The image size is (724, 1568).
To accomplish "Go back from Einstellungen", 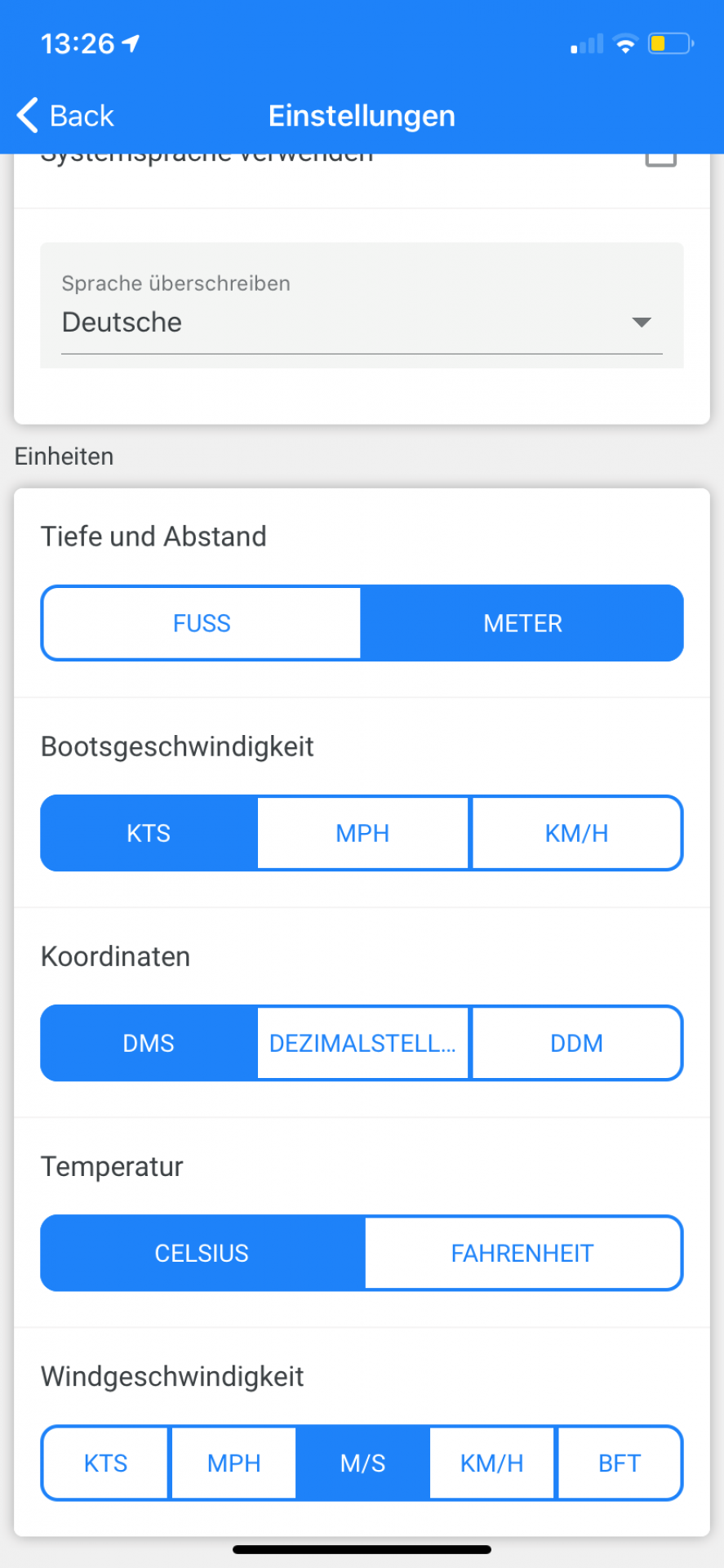I will (65, 115).
